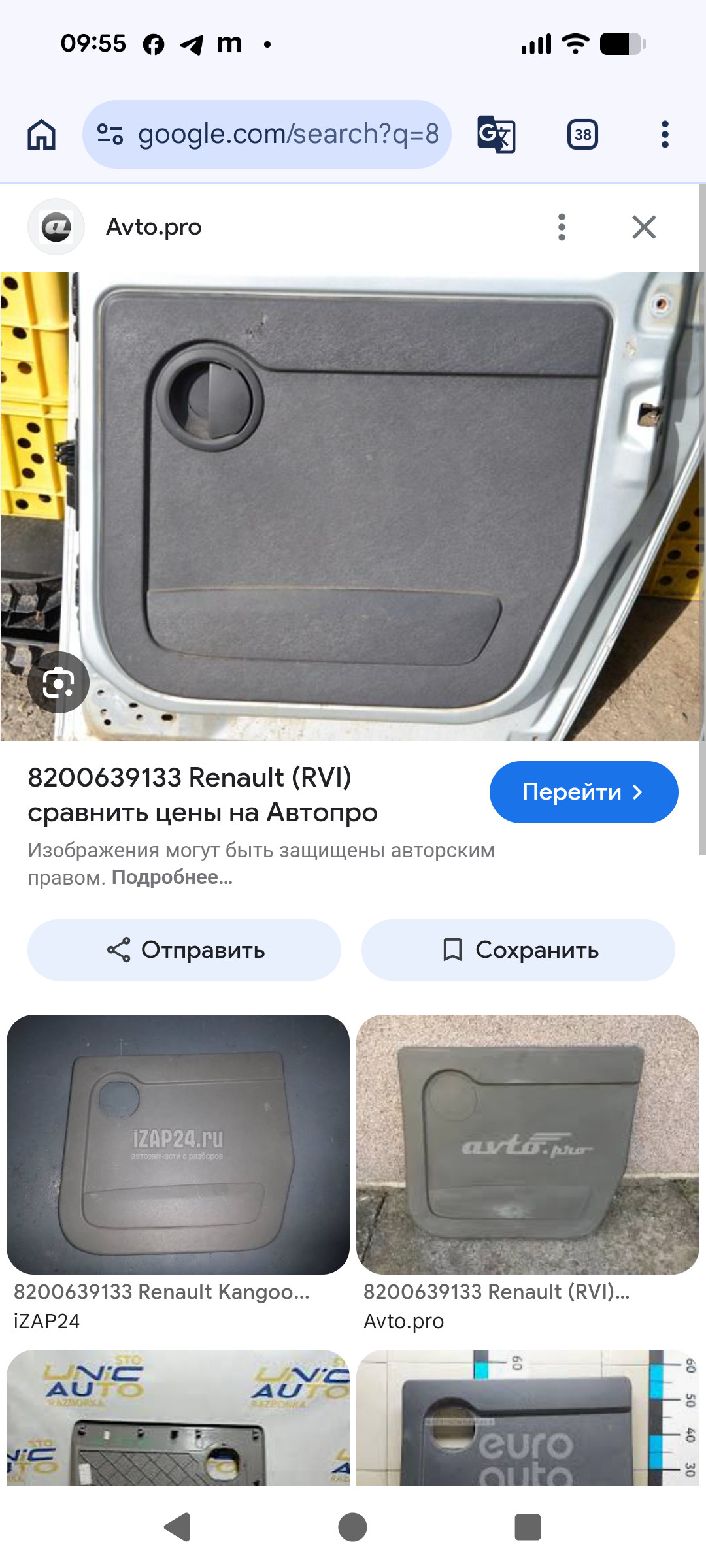This screenshot has width=706, height=1568.
Task: Open the Подробнее copyright link
Action: click(x=172, y=877)
